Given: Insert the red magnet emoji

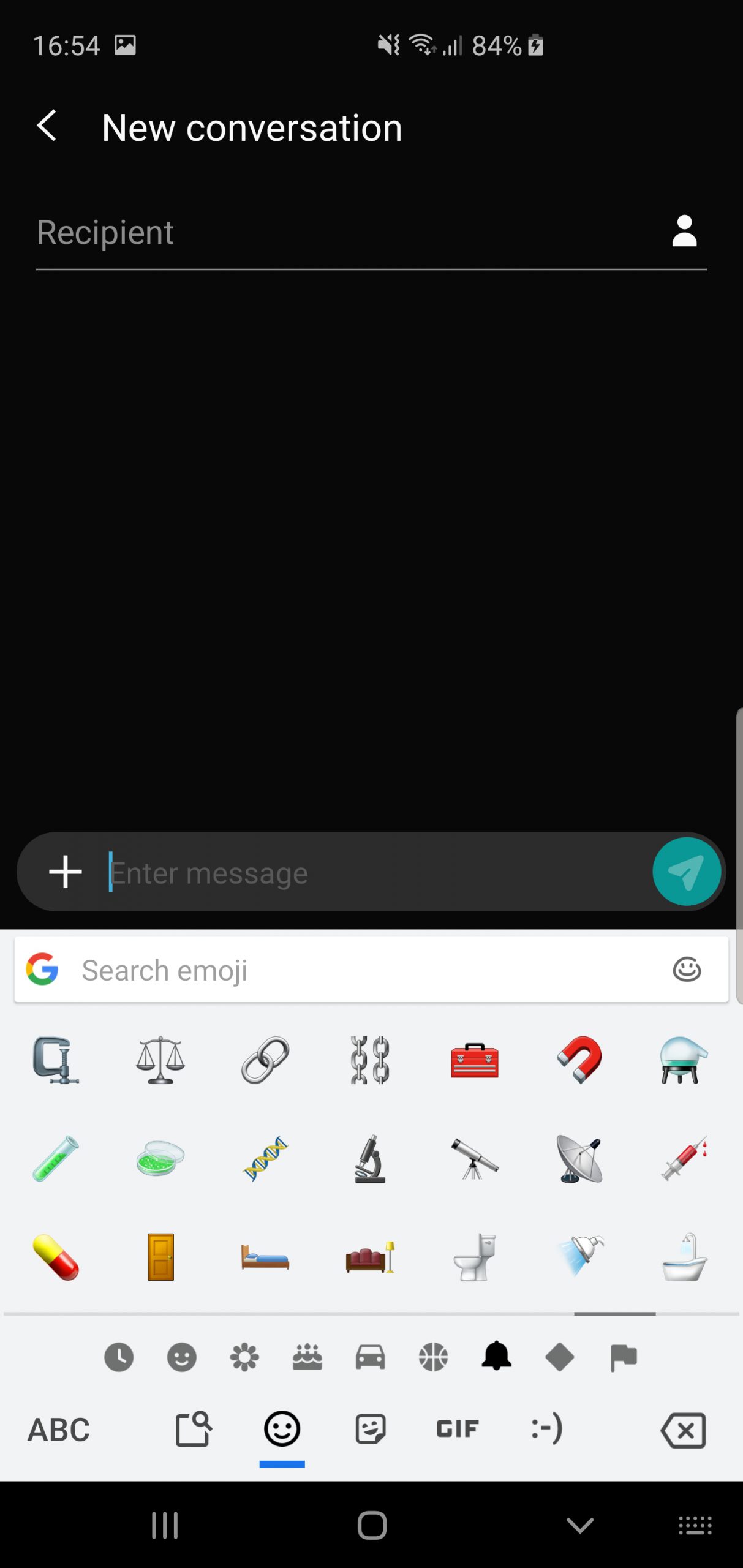Looking at the screenshot, I should (579, 1059).
